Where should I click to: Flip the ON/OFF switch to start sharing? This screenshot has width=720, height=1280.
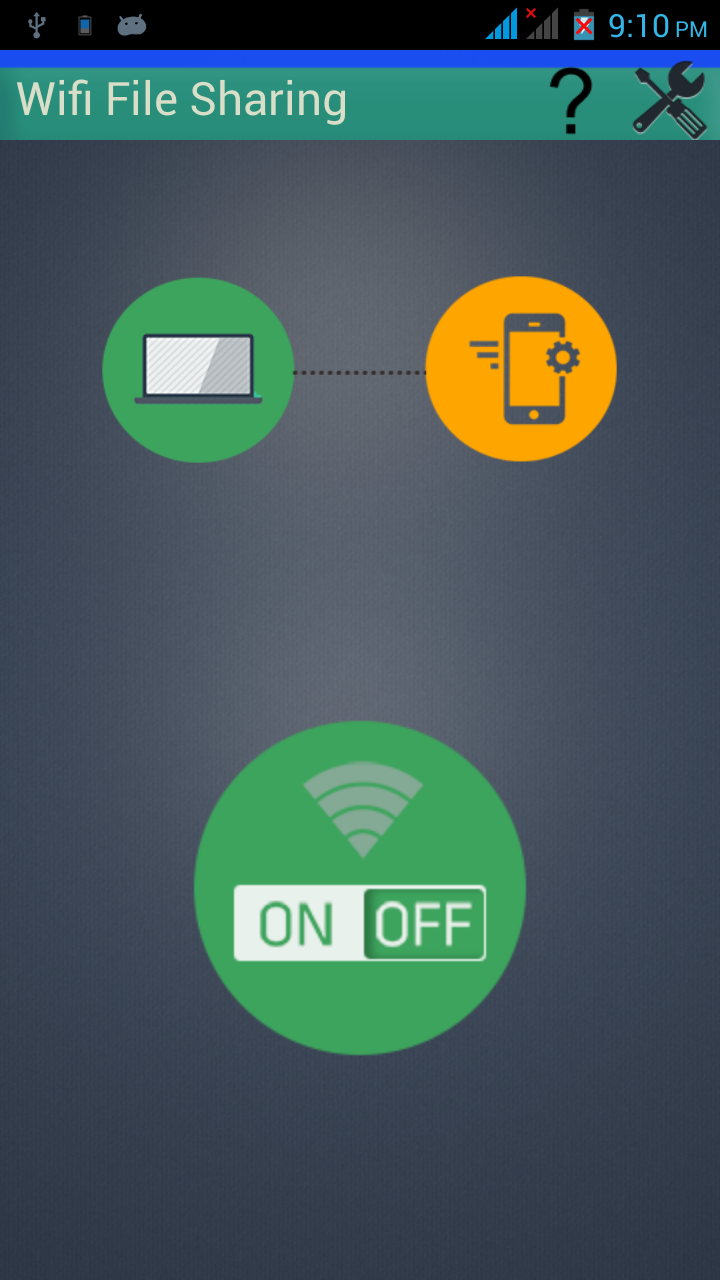360,922
